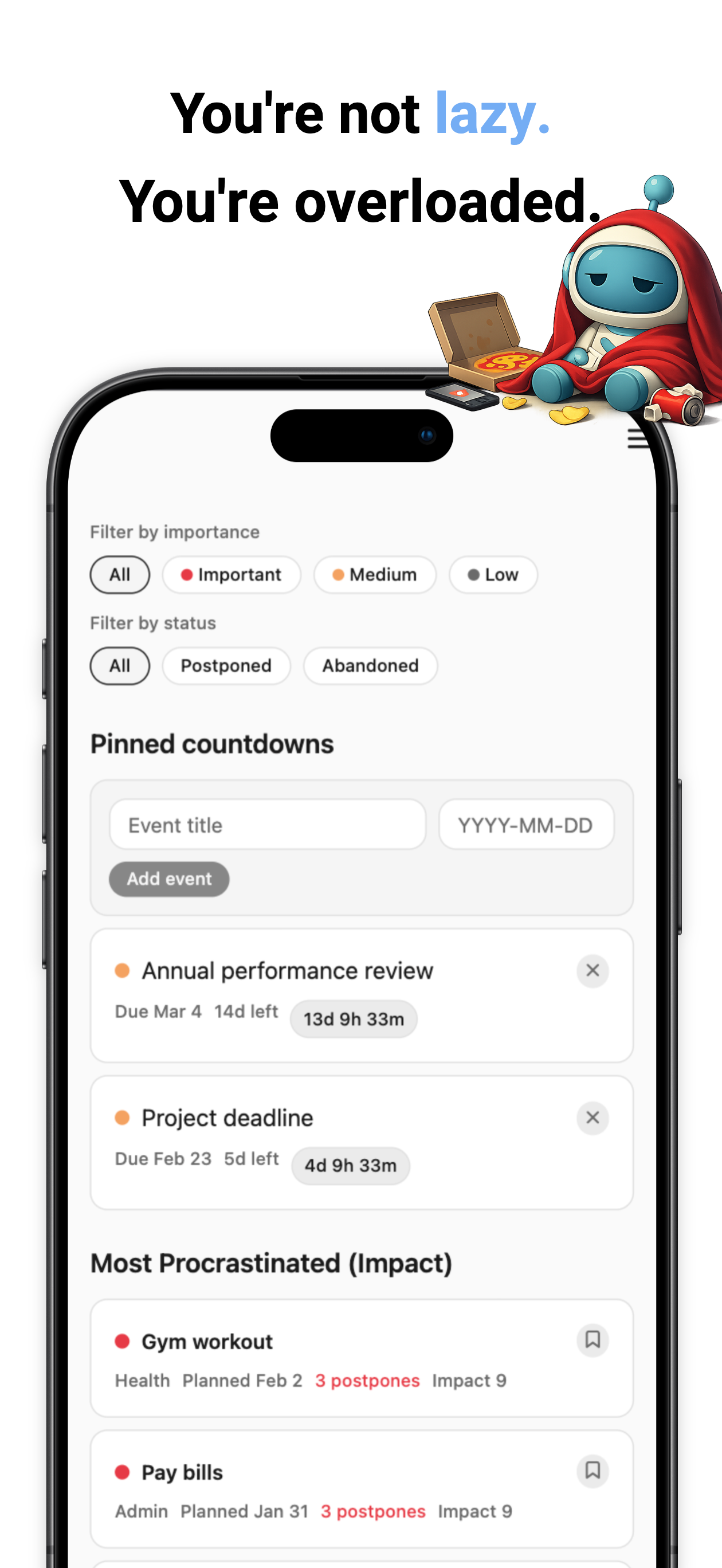Viewport: 722px width, 1568px height.
Task: Click the orange importance dot on Project deadline
Action: (x=123, y=1117)
